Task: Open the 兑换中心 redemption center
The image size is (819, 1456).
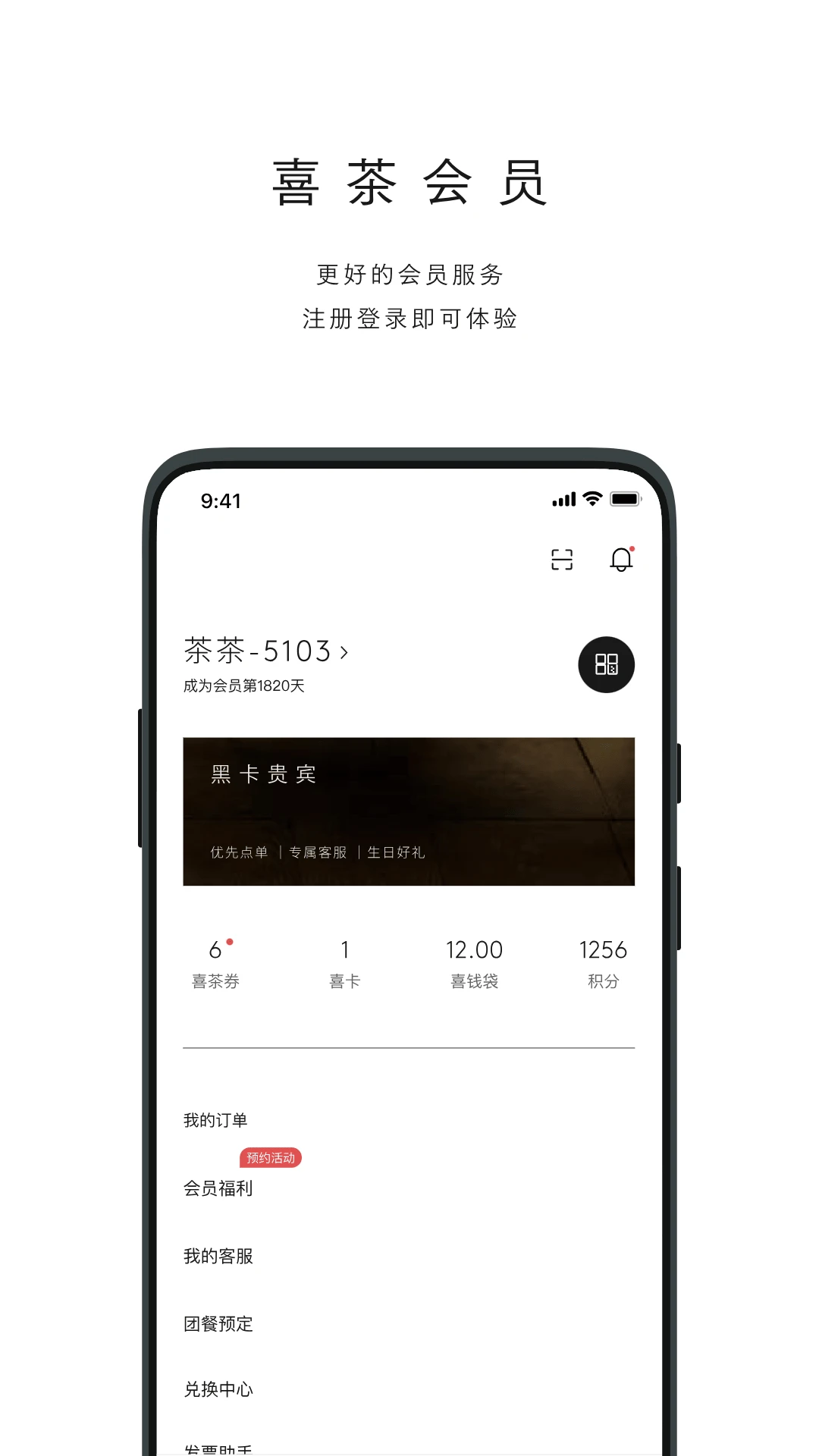Action: coord(217,1389)
